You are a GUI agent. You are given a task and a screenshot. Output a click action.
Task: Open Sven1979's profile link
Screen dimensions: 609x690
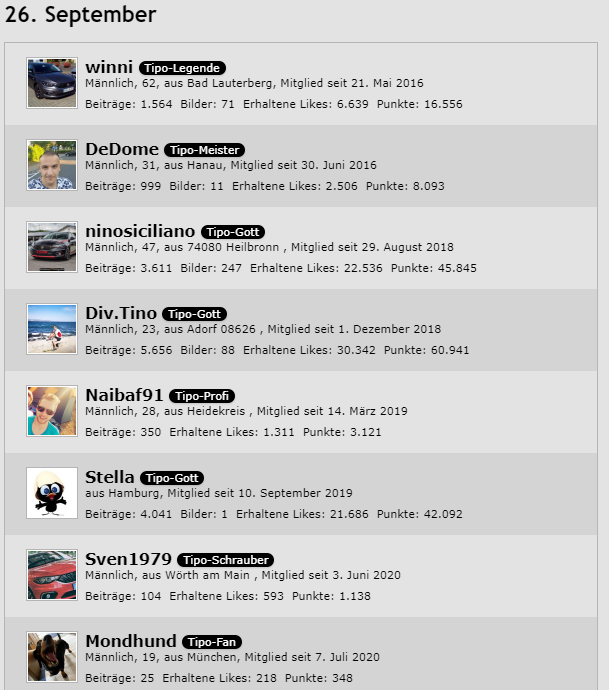click(x=129, y=559)
